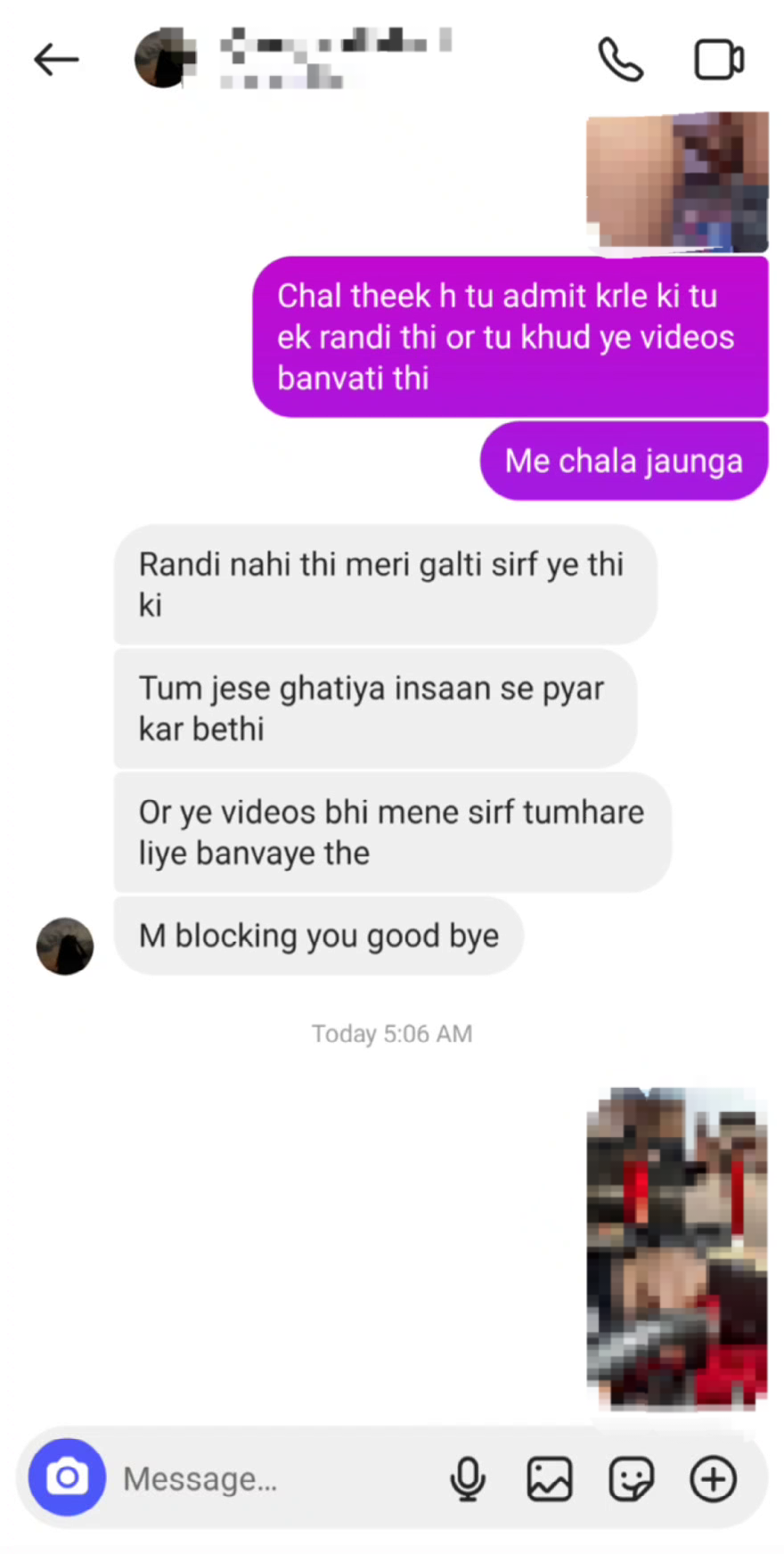Go back to the inbox
This screenshot has width=784, height=1554.
pos(56,60)
